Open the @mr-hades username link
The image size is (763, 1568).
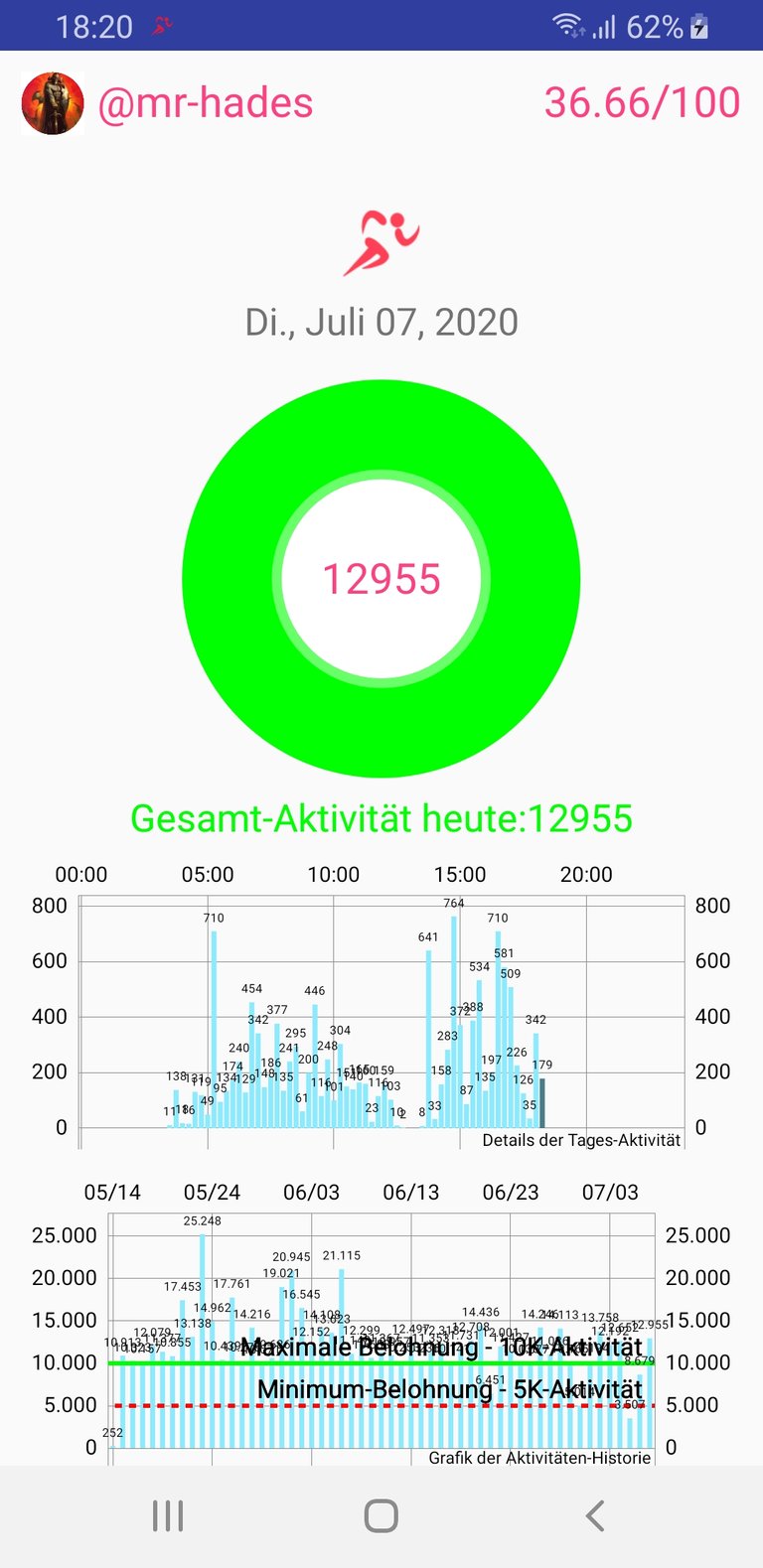point(206,103)
